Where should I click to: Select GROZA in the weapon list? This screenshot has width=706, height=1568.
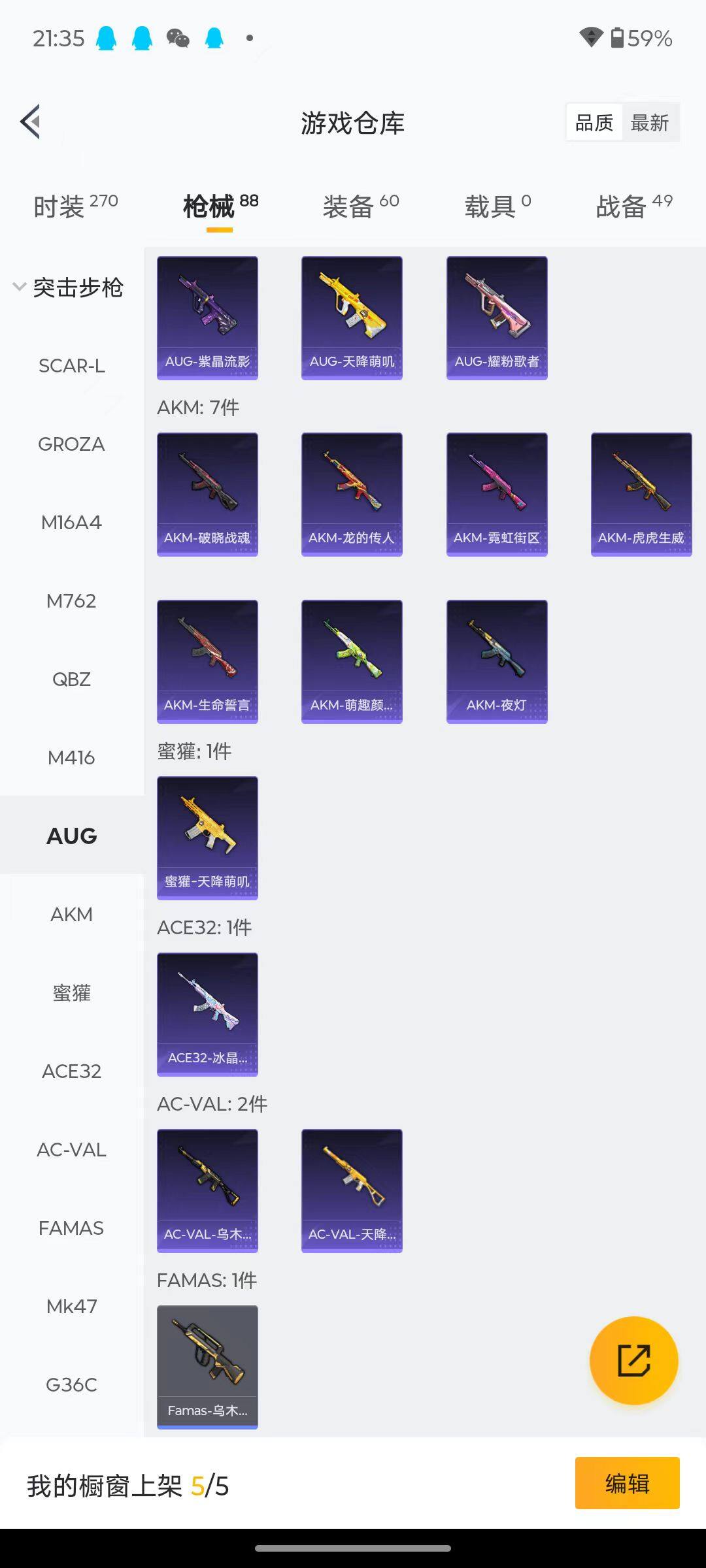point(71,444)
